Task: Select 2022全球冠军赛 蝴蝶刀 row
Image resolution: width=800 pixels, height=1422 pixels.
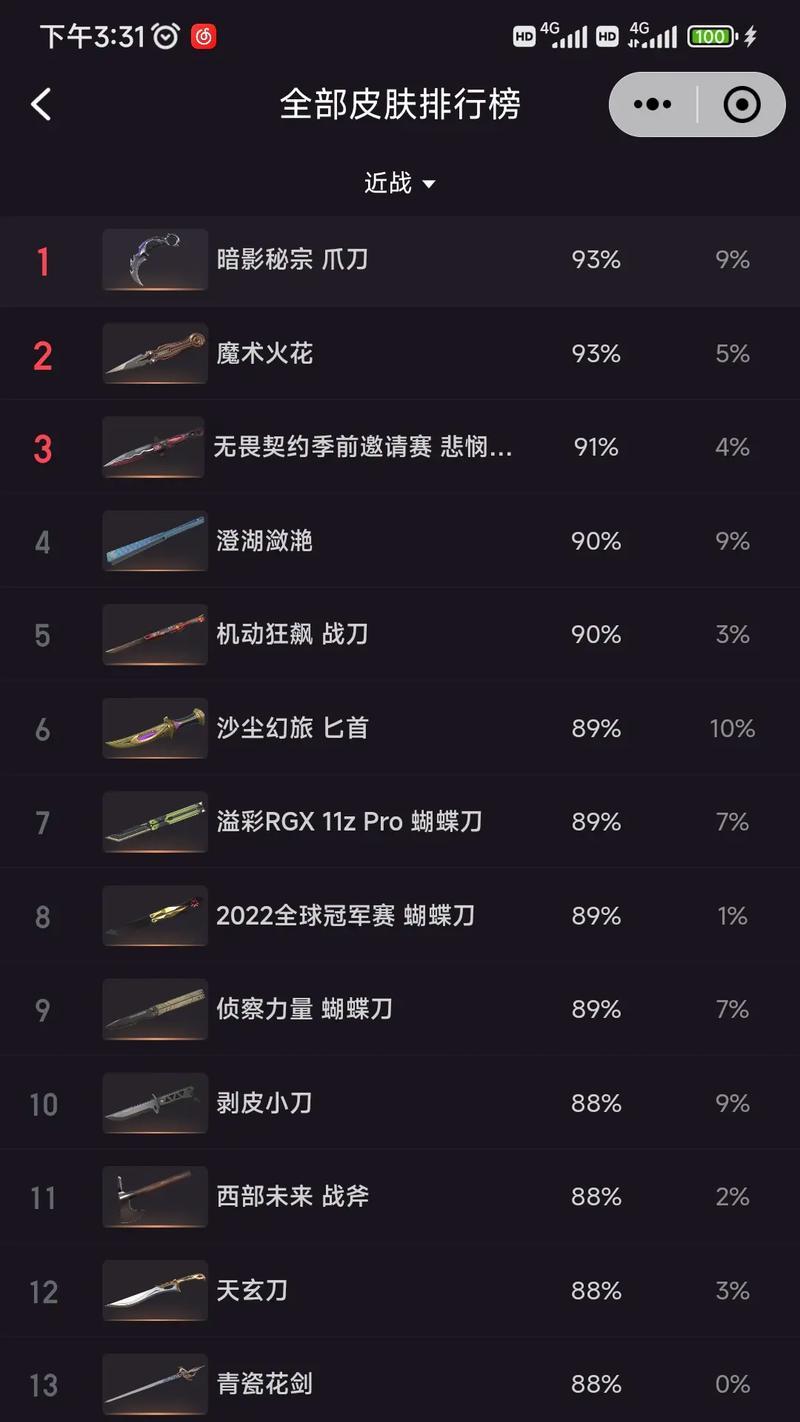Action: coord(345,916)
